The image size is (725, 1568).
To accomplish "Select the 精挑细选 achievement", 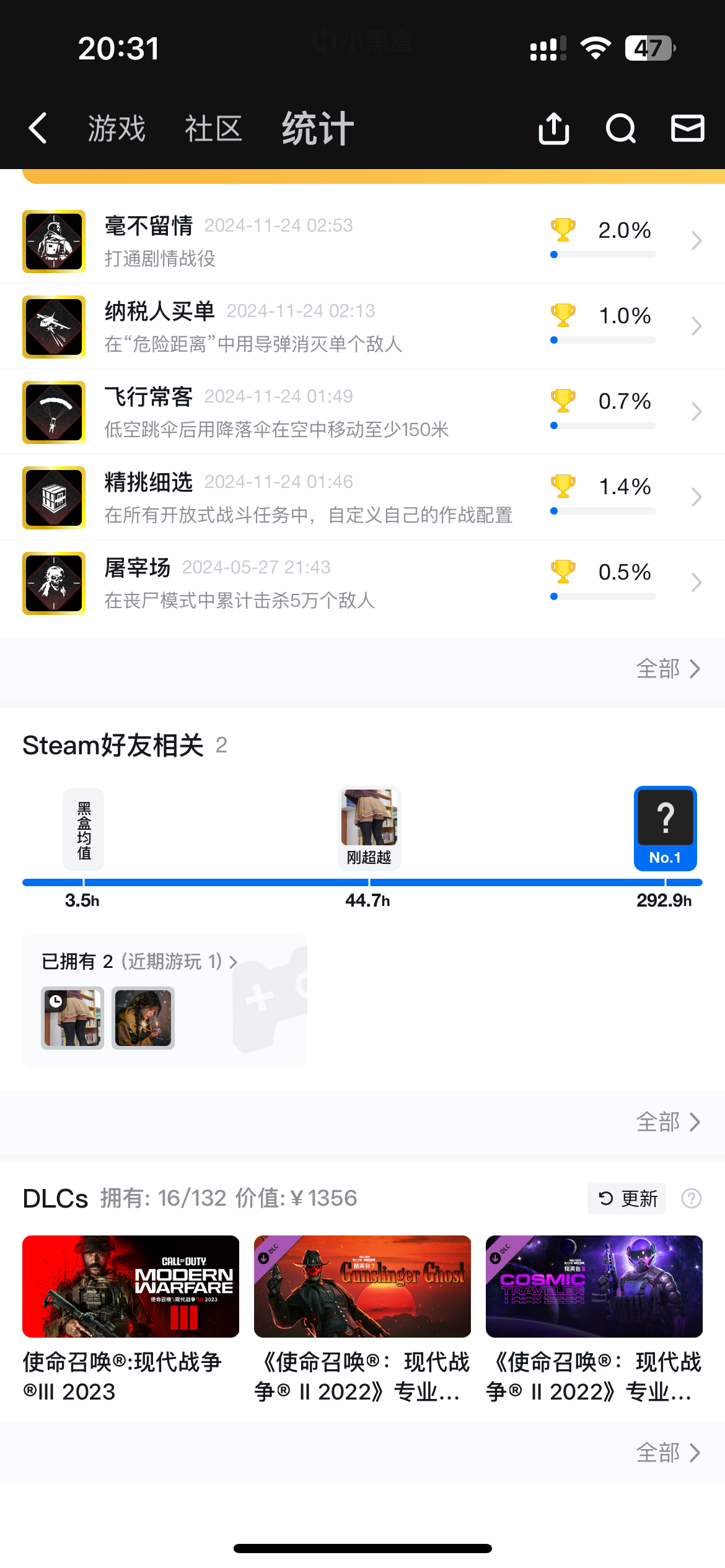I will coord(362,497).
